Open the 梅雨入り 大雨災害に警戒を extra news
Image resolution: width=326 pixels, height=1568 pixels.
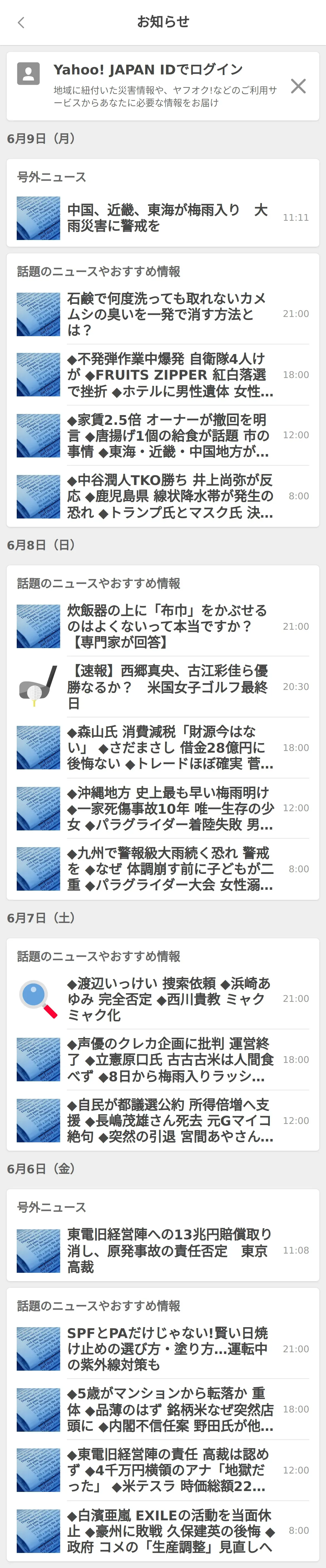coord(163,218)
